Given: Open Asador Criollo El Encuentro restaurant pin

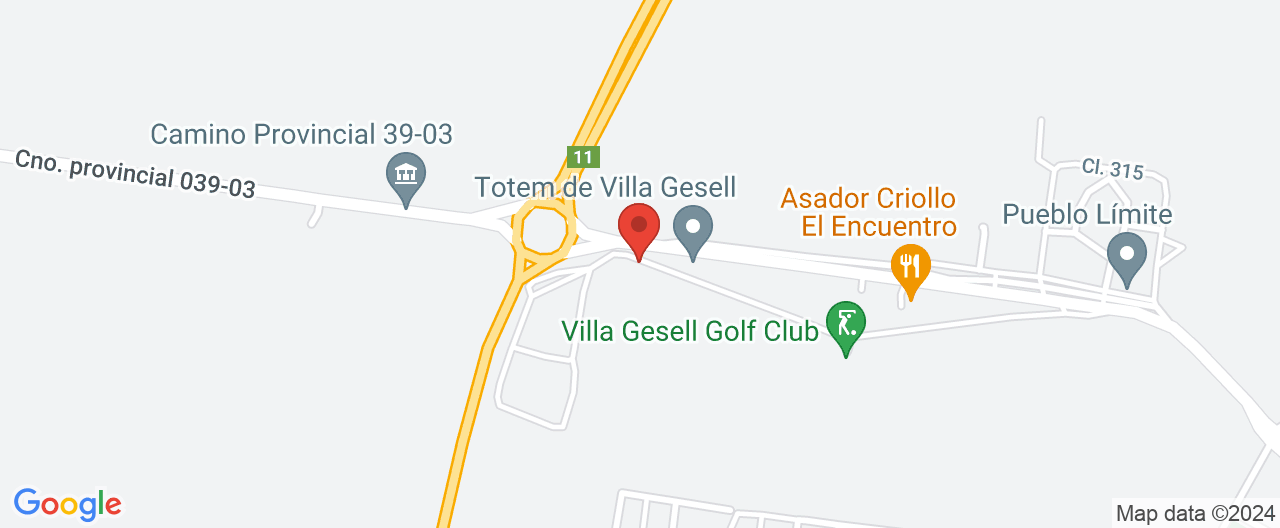Looking at the screenshot, I should [911, 267].
